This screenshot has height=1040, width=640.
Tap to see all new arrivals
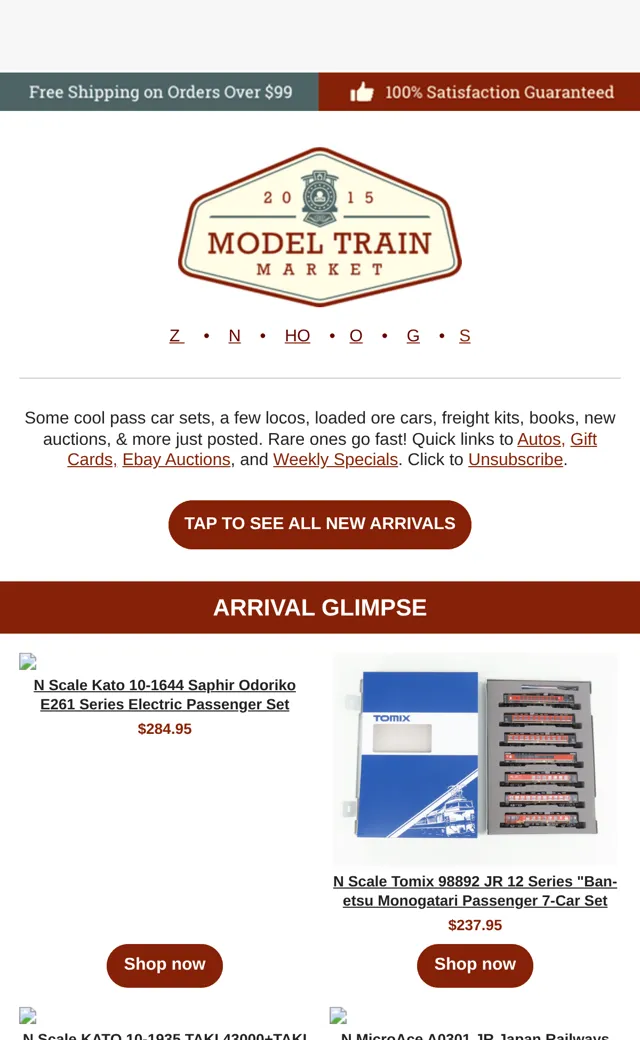320,524
